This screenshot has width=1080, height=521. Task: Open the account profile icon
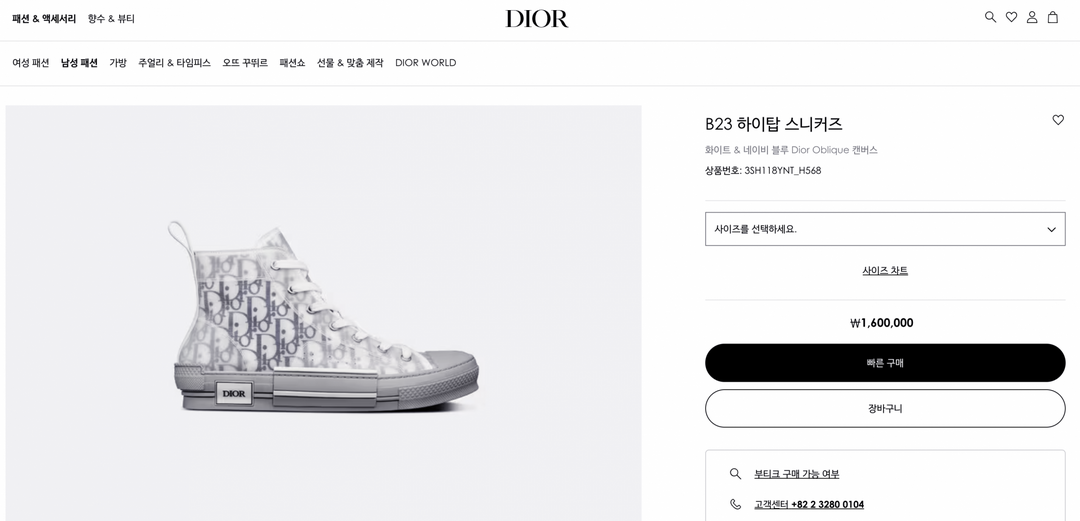[x=1032, y=17]
